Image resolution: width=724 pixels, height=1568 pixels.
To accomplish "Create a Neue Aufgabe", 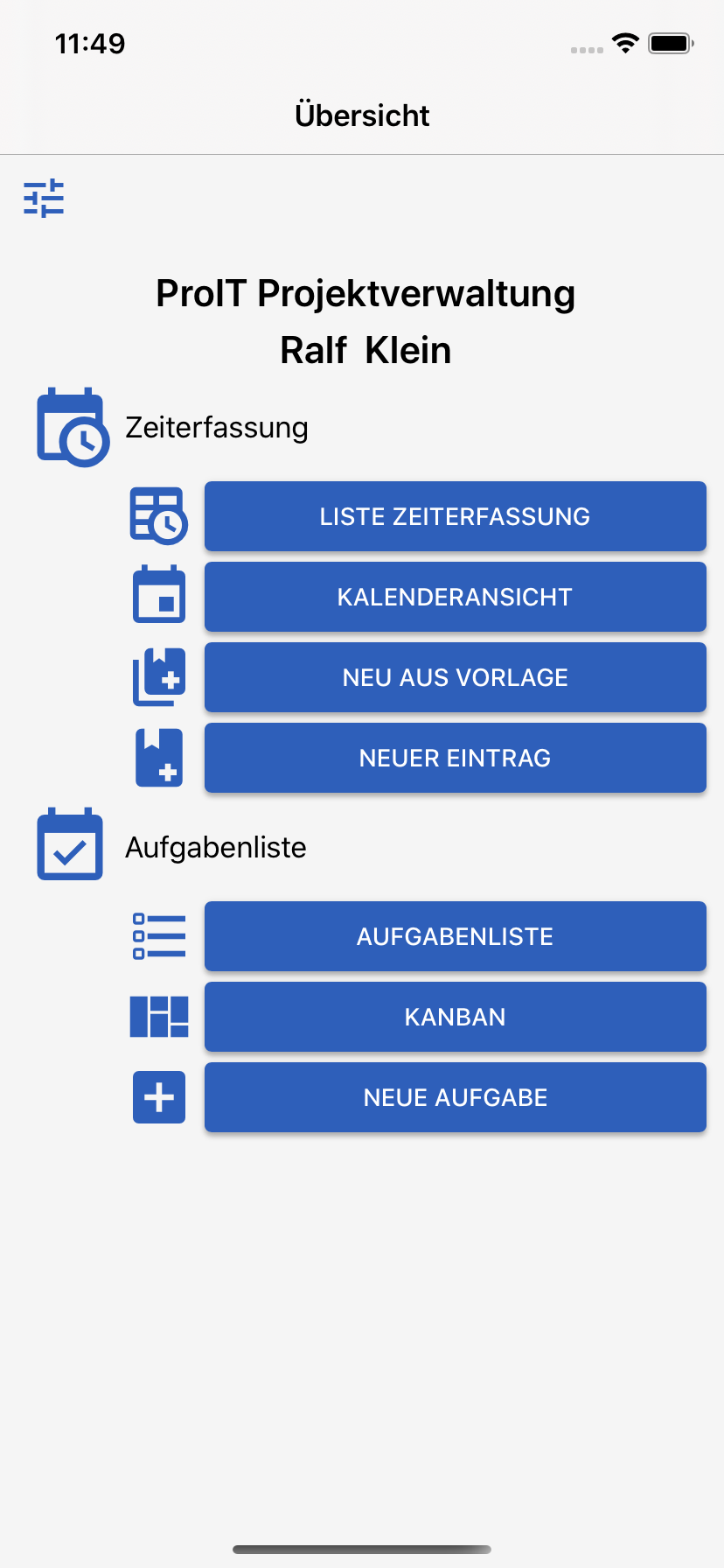I will pyautogui.click(x=455, y=1096).
